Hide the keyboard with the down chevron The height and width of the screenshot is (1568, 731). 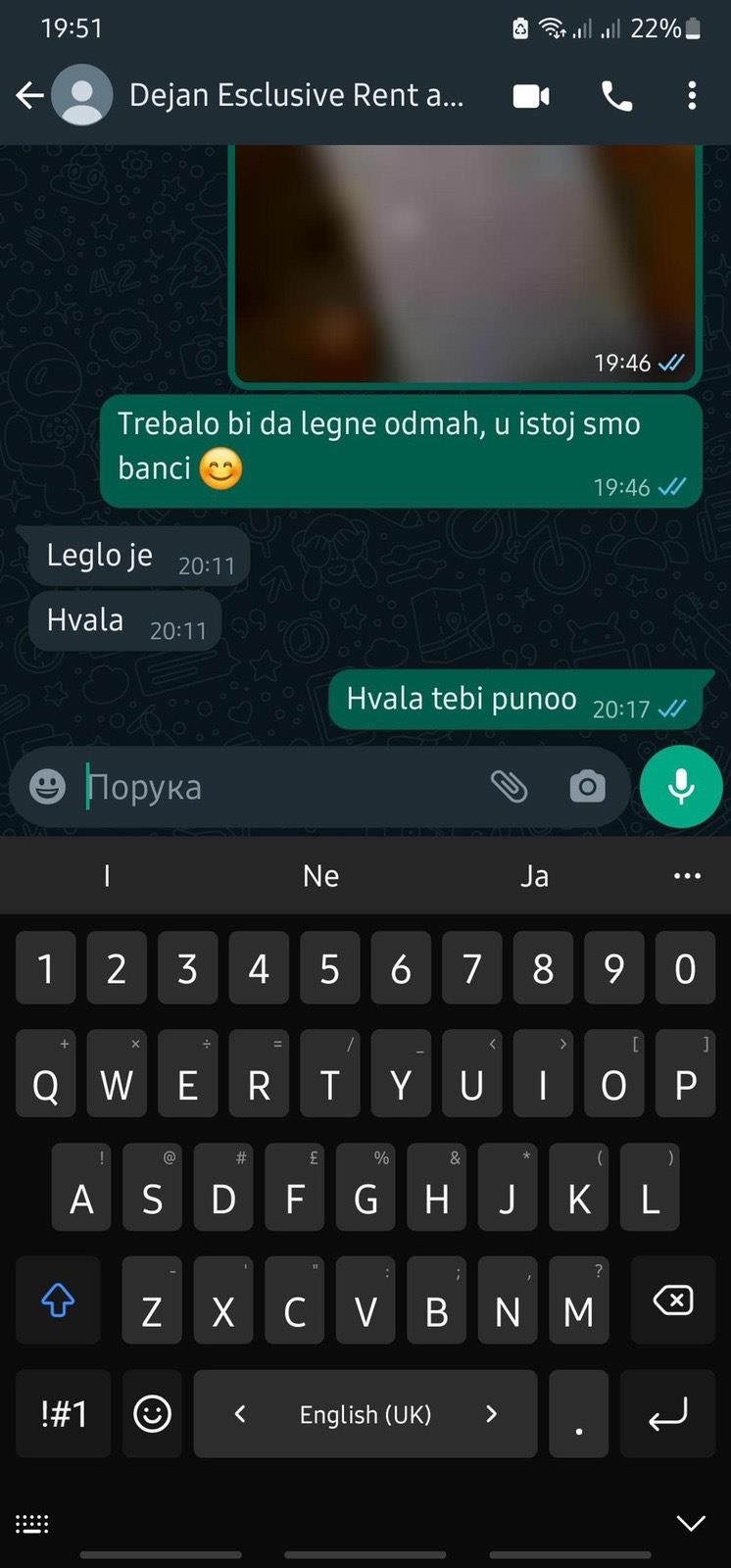pos(691,1523)
